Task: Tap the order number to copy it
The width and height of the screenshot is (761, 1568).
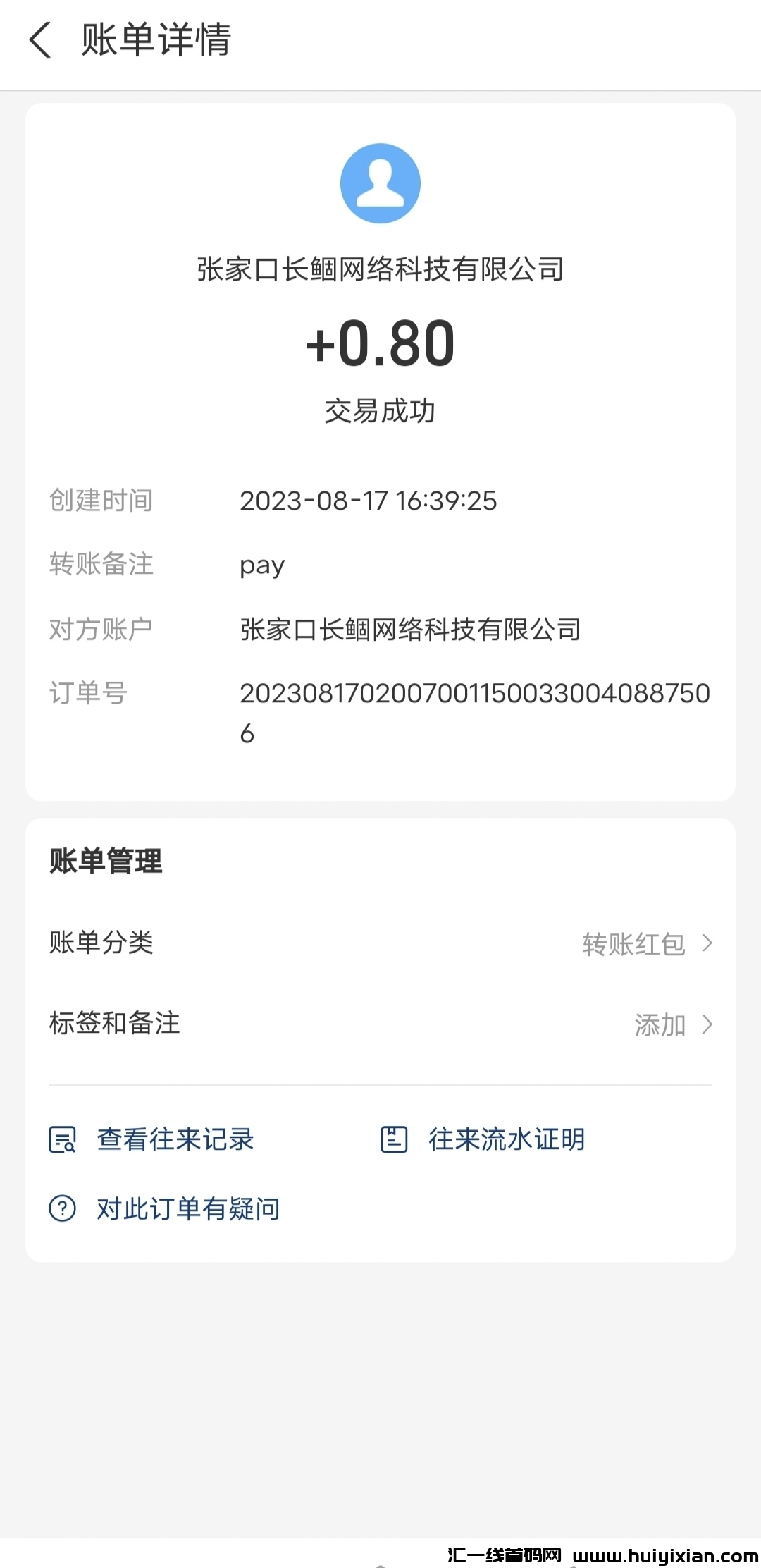Action: coord(474,693)
